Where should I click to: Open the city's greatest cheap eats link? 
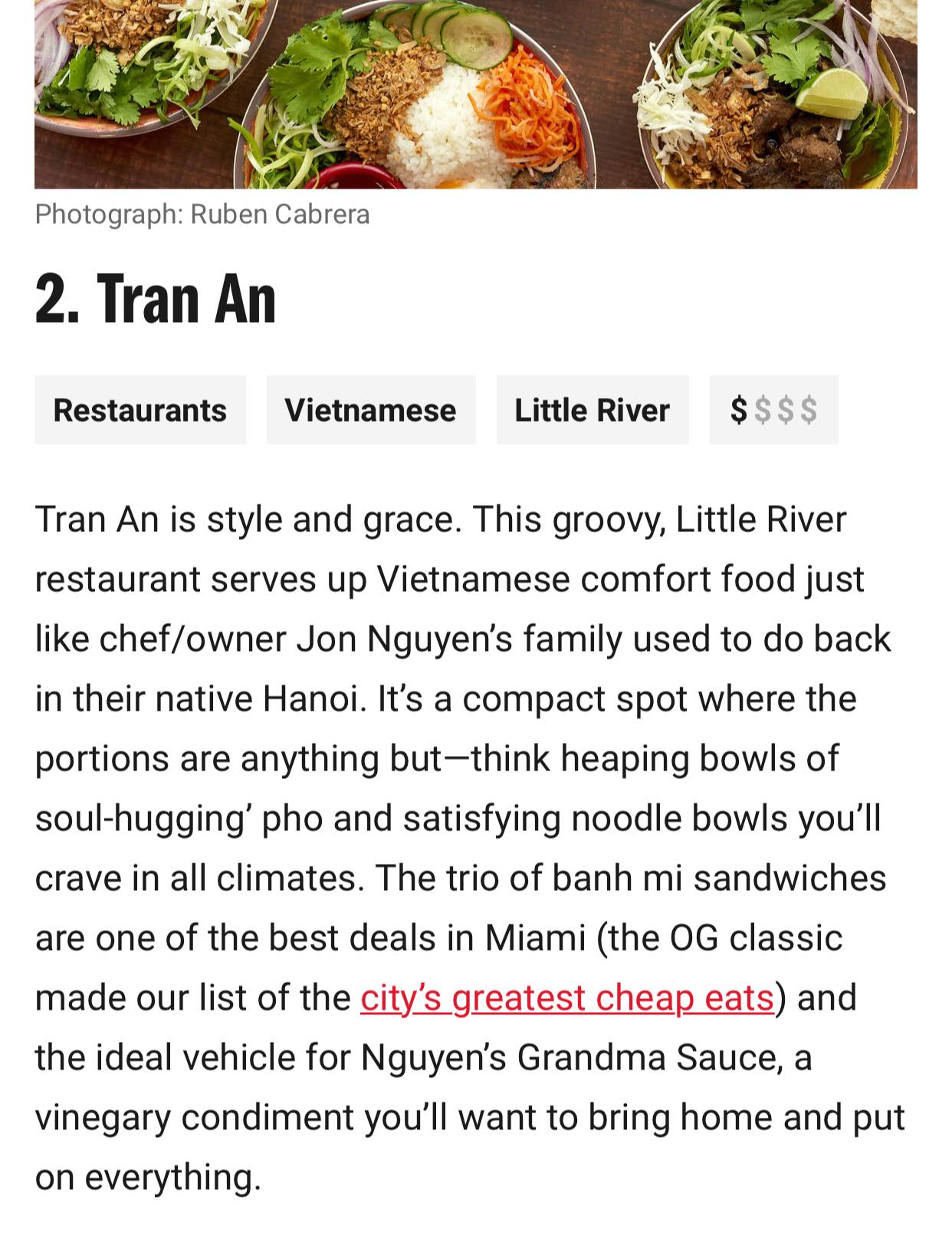click(x=566, y=998)
